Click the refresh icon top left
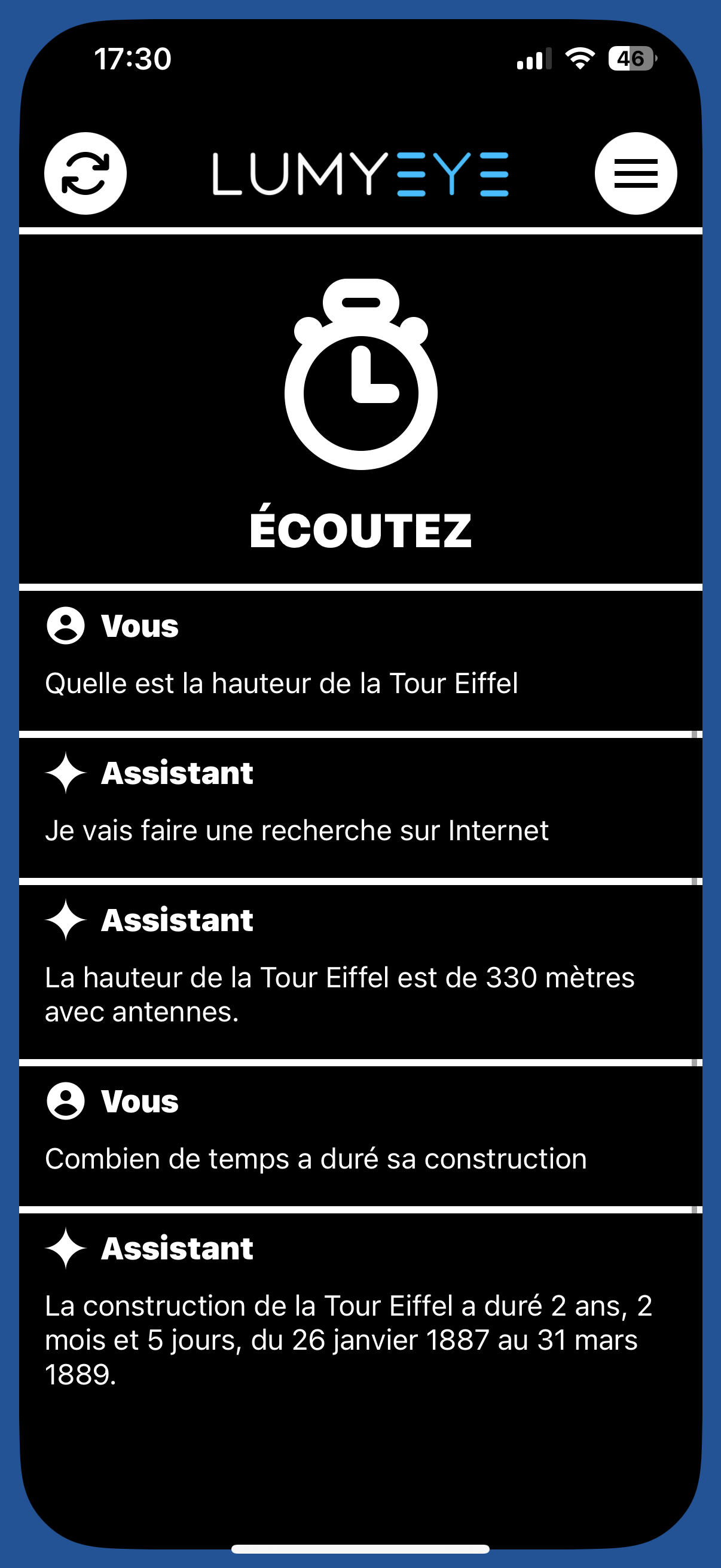This screenshot has height=1568, width=721. [x=85, y=173]
